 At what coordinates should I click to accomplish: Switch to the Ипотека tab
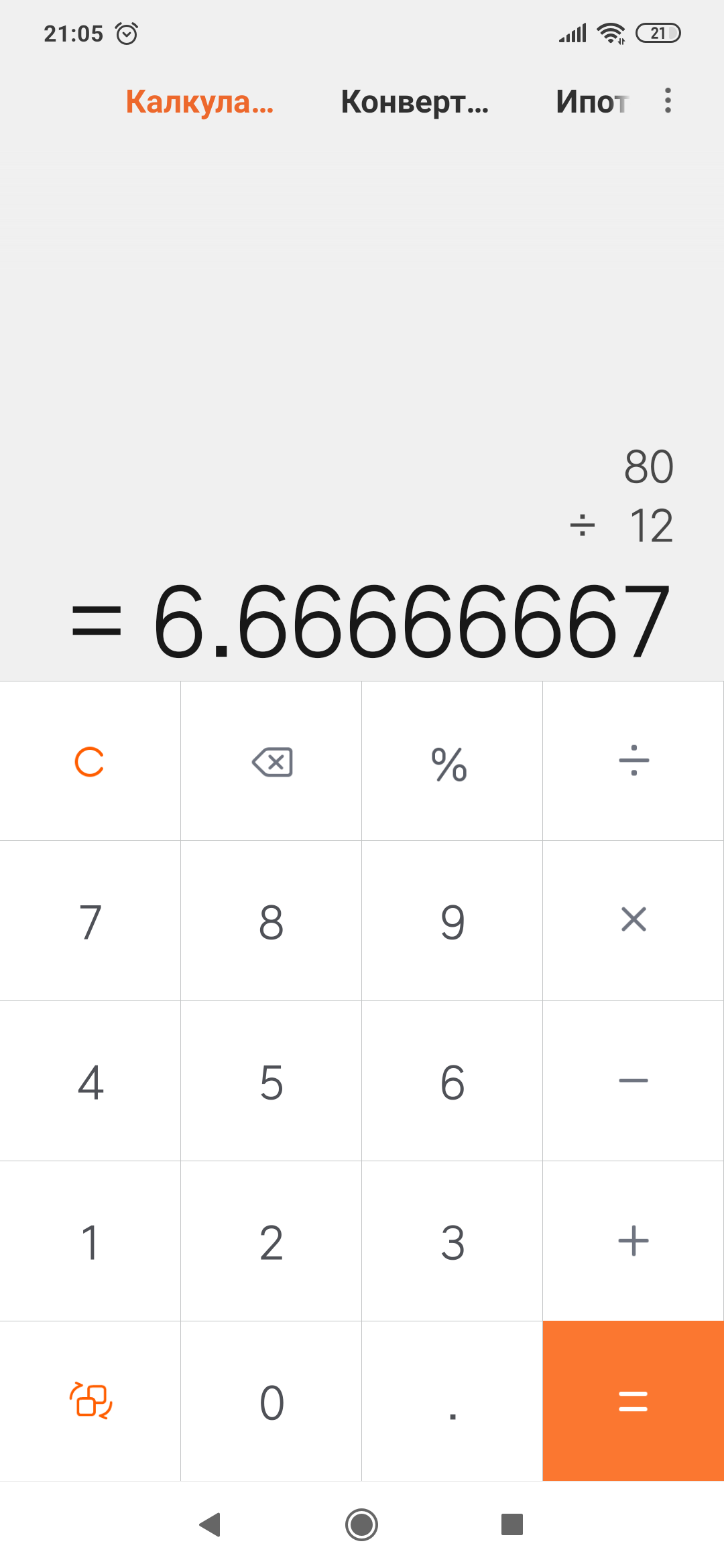coord(591,102)
